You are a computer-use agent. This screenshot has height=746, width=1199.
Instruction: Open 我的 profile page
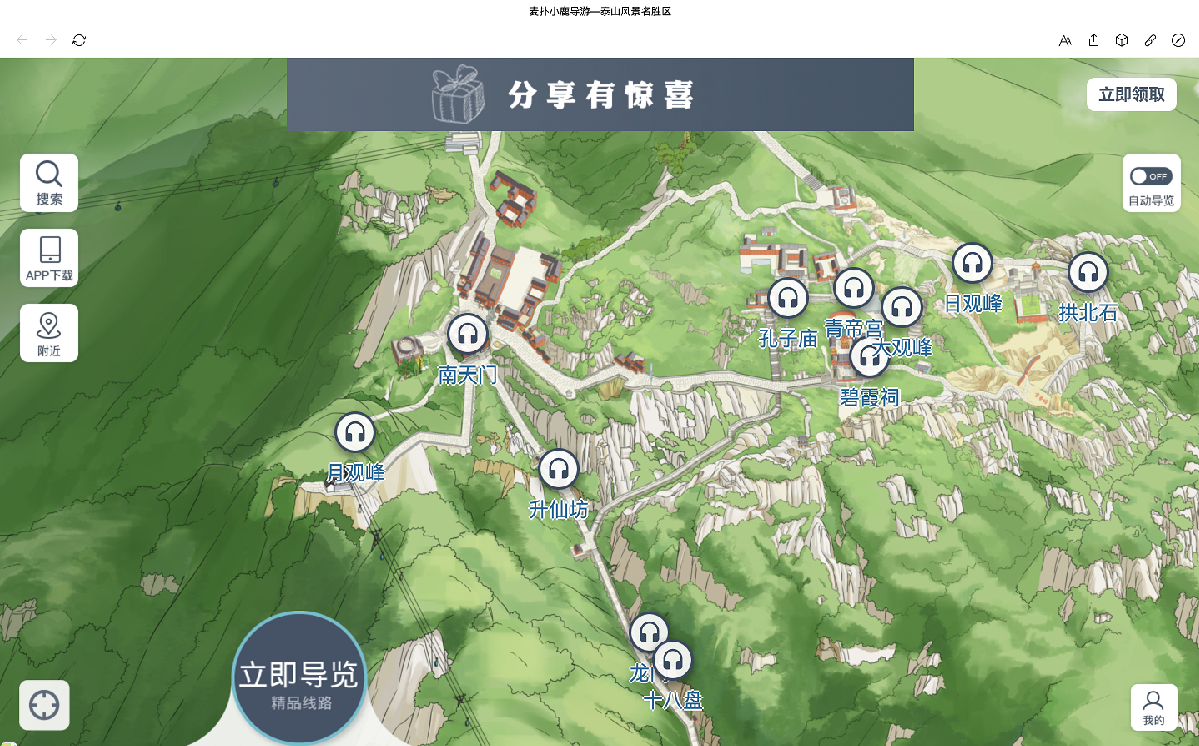[x=1153, y=708]
